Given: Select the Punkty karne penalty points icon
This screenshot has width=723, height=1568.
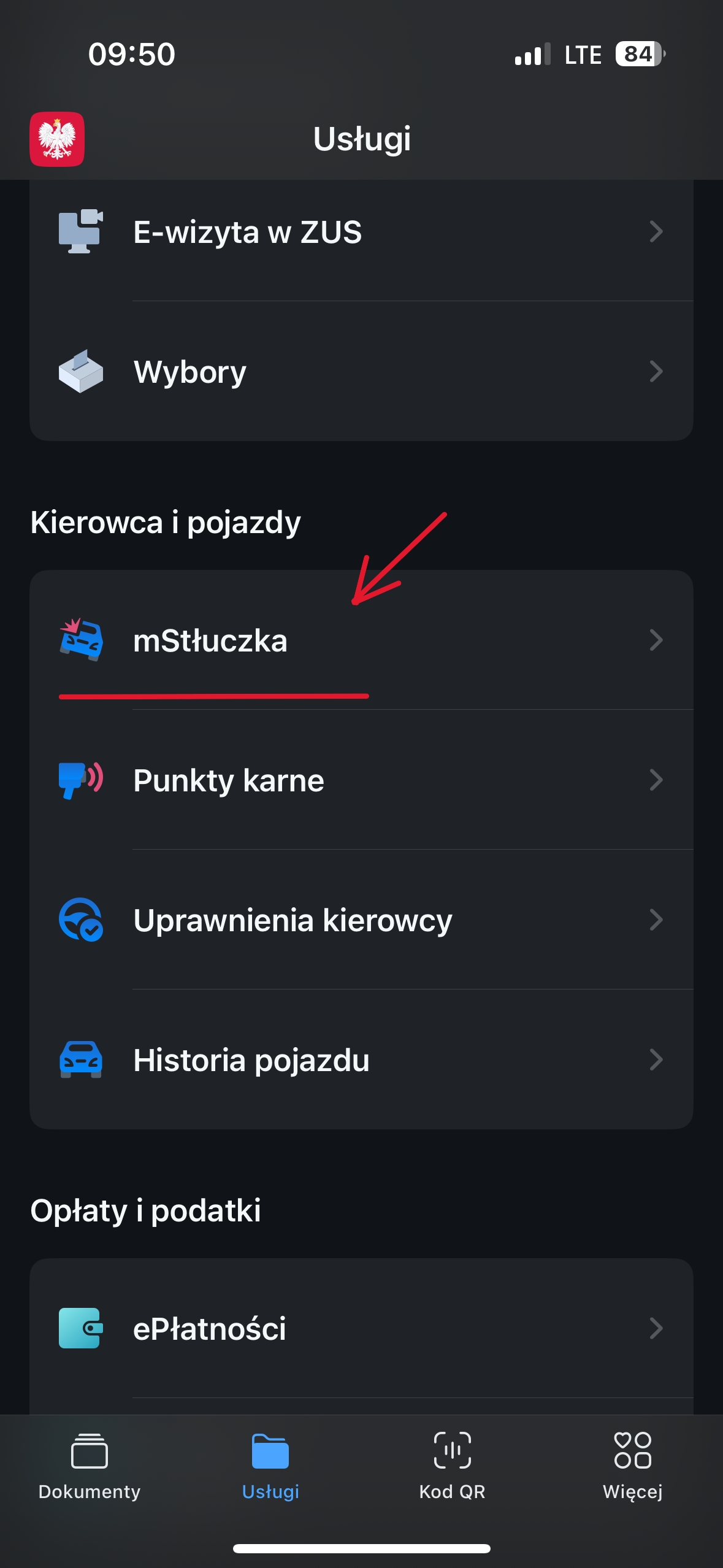Looking at the screenshot, I should tap(82, 780).
